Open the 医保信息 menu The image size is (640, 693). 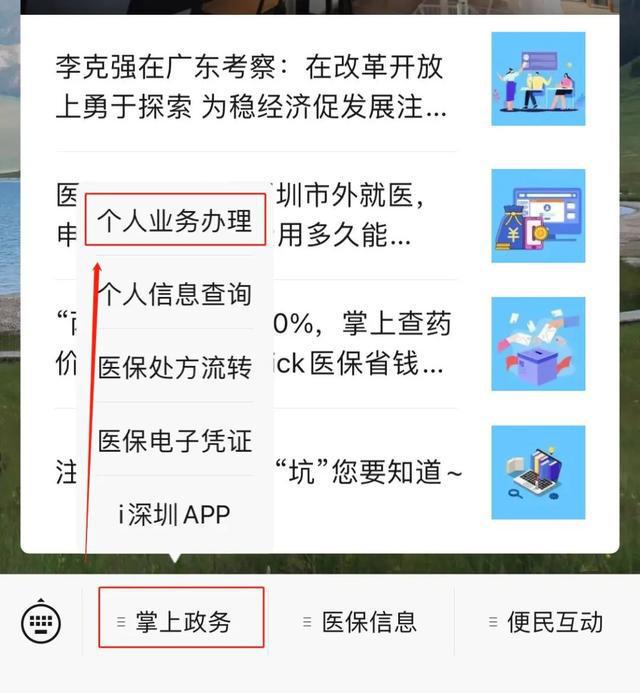(360, 622)
